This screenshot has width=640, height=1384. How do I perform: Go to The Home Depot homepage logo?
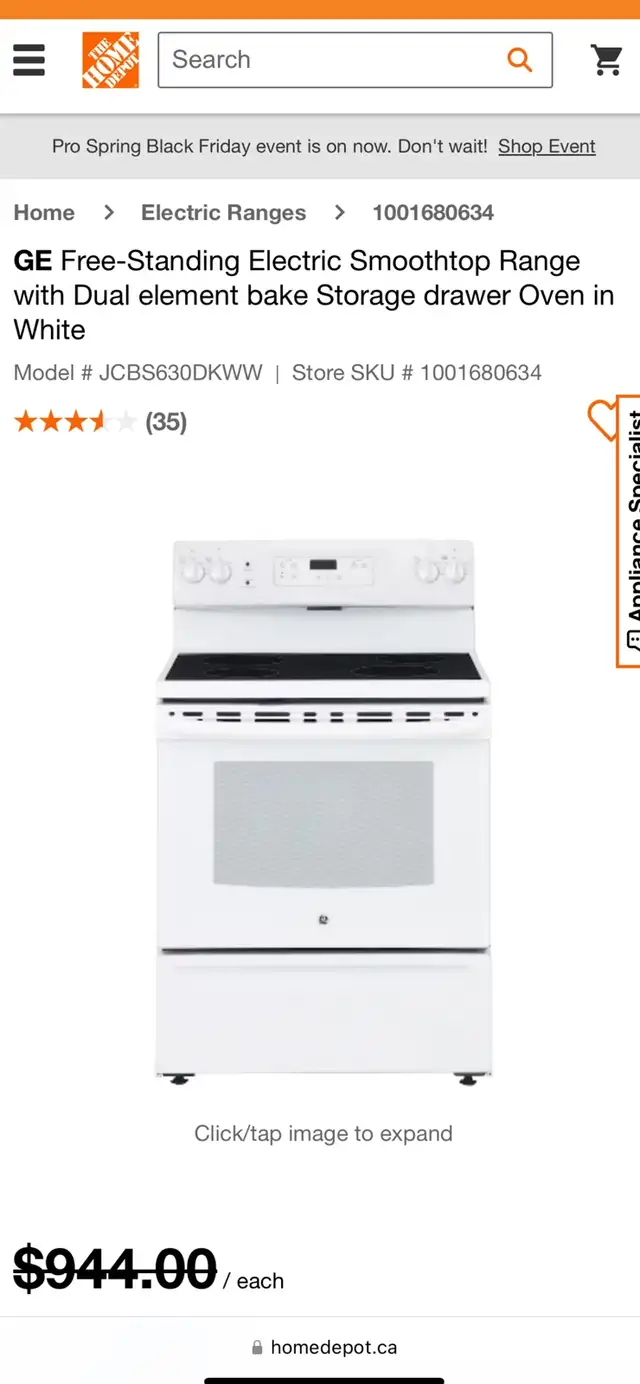point(110,60)
